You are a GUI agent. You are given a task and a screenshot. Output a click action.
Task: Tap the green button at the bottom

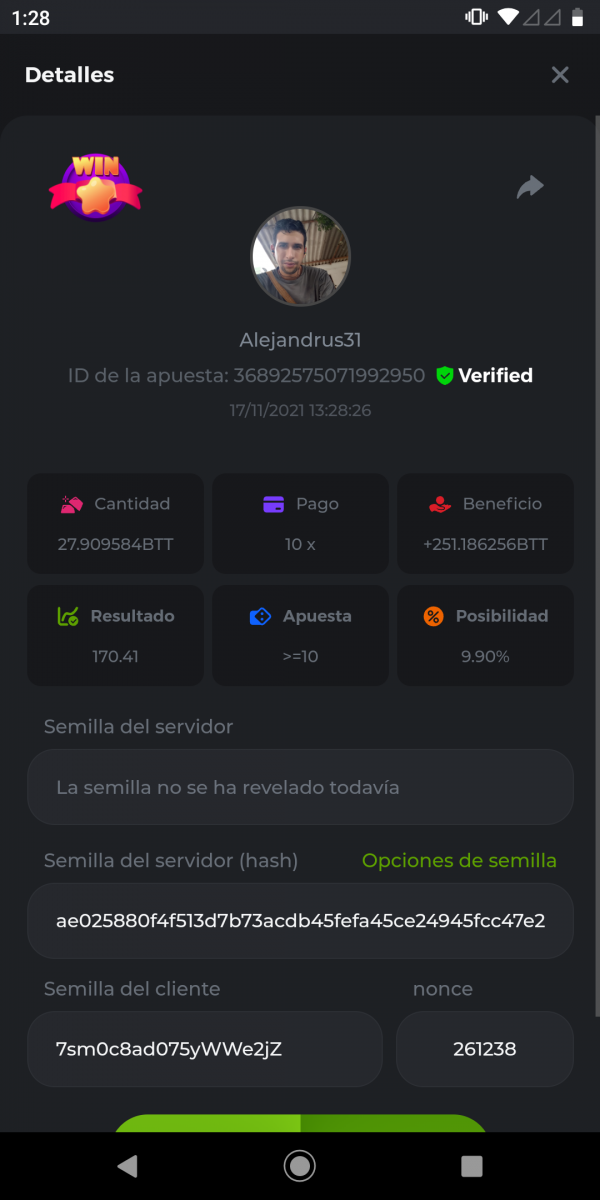[x=300, y=1123]
